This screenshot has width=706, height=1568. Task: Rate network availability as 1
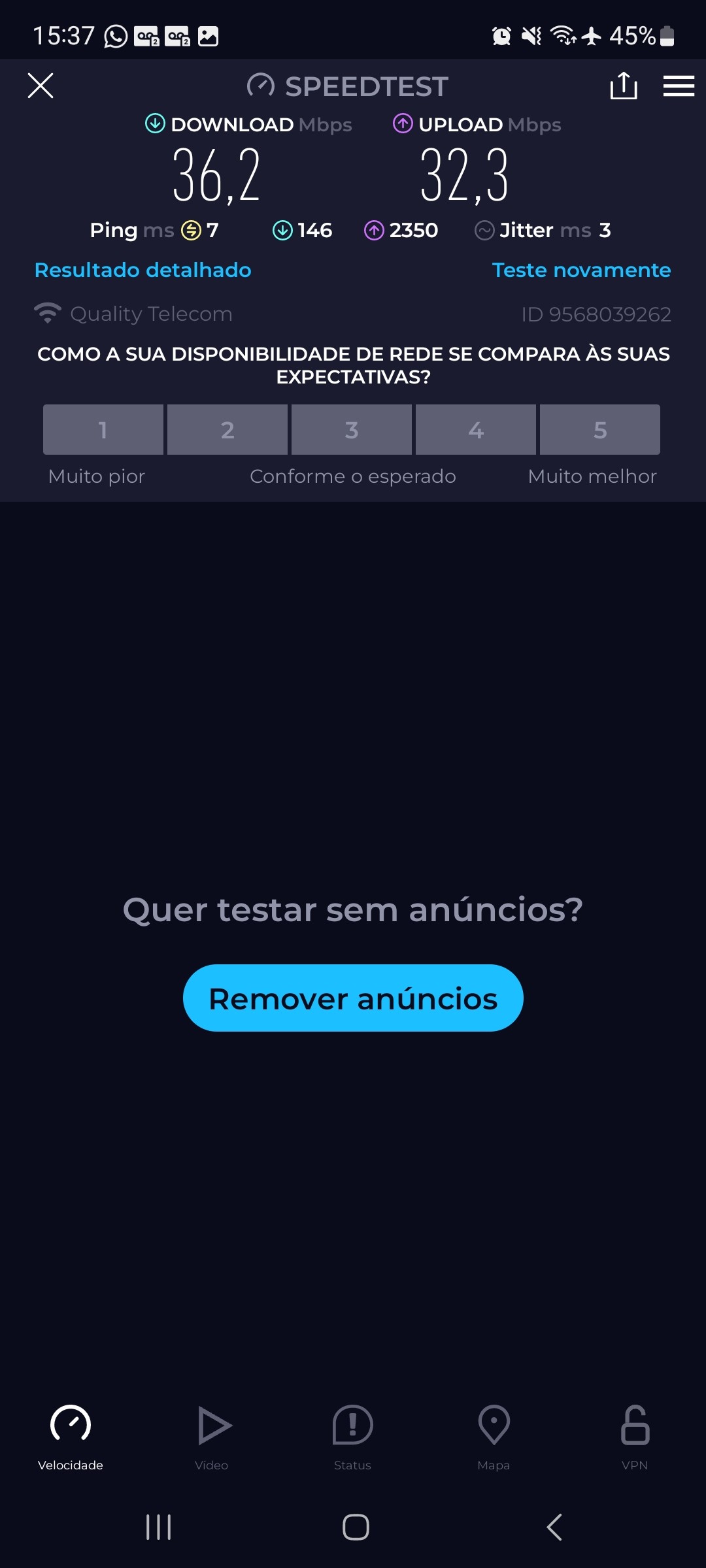coord(103,429)
